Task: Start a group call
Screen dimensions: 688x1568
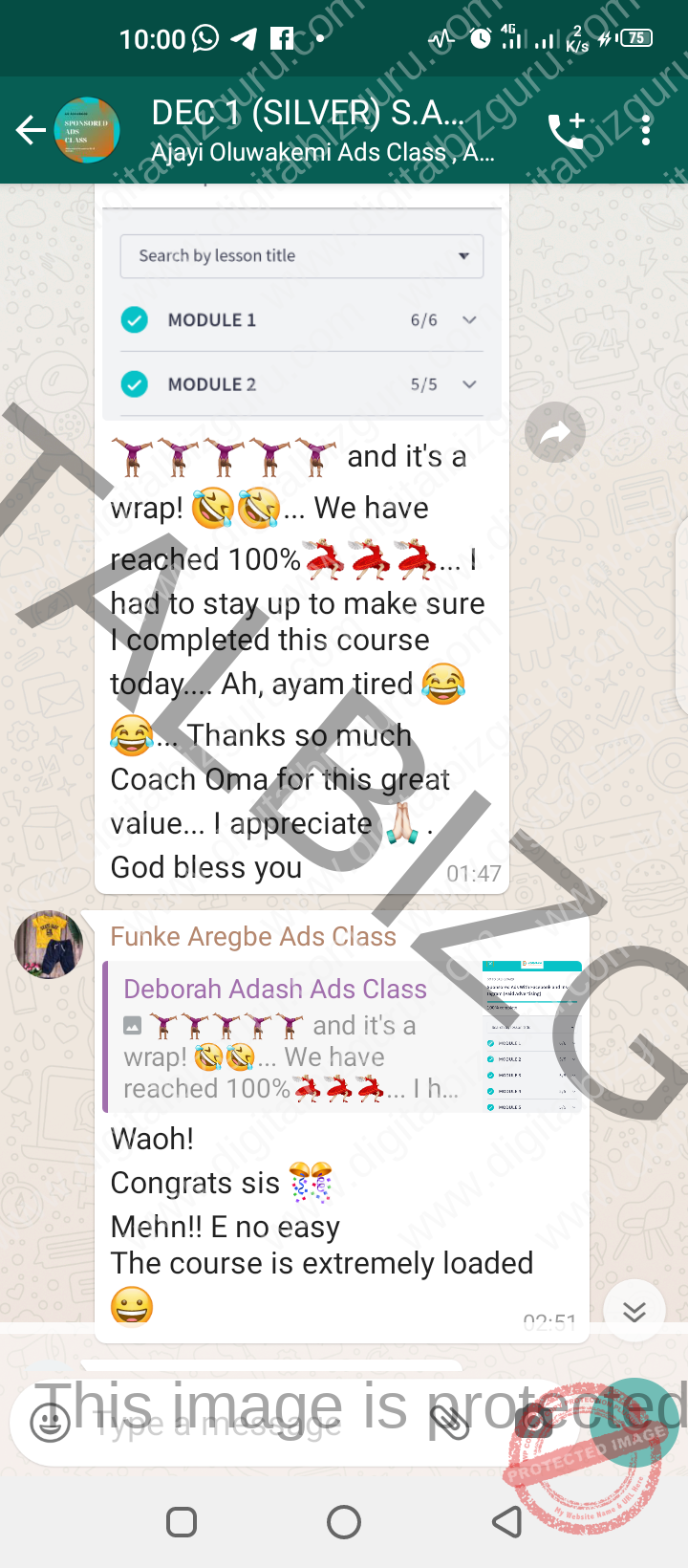Action: [567, 130]
